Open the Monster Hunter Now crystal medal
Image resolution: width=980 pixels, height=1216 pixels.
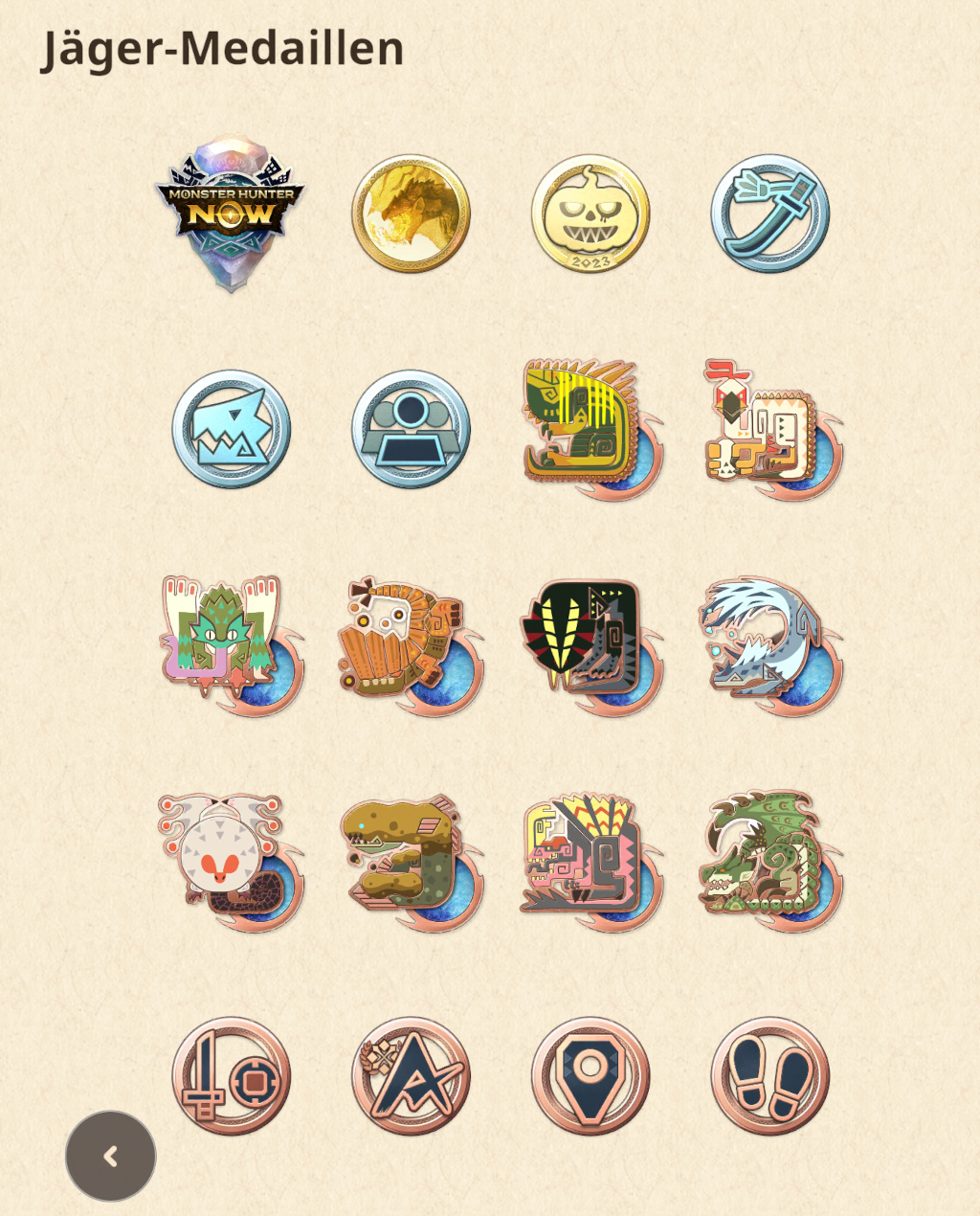pyautogui.click(x=231, y=213)
